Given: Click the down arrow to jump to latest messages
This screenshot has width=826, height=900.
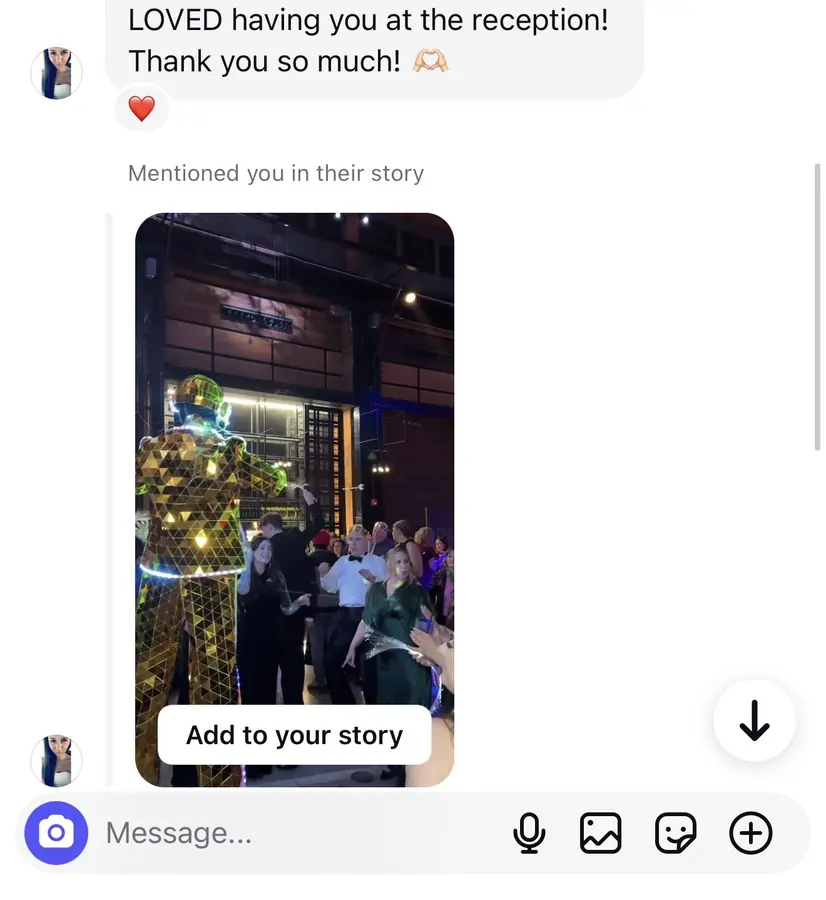Looking at the screenshot, I should [754, 720].
